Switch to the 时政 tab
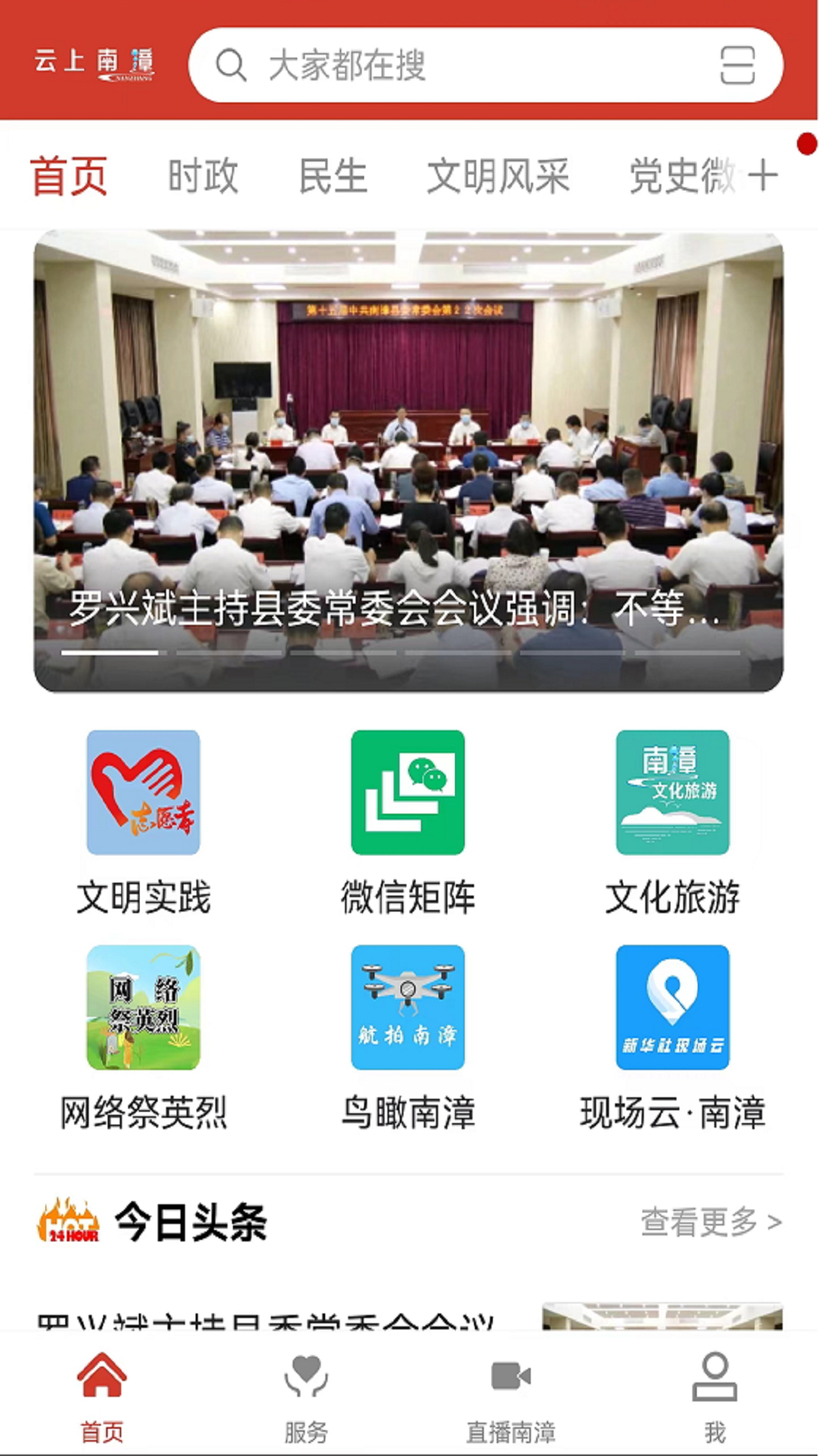 pos(202,176)
